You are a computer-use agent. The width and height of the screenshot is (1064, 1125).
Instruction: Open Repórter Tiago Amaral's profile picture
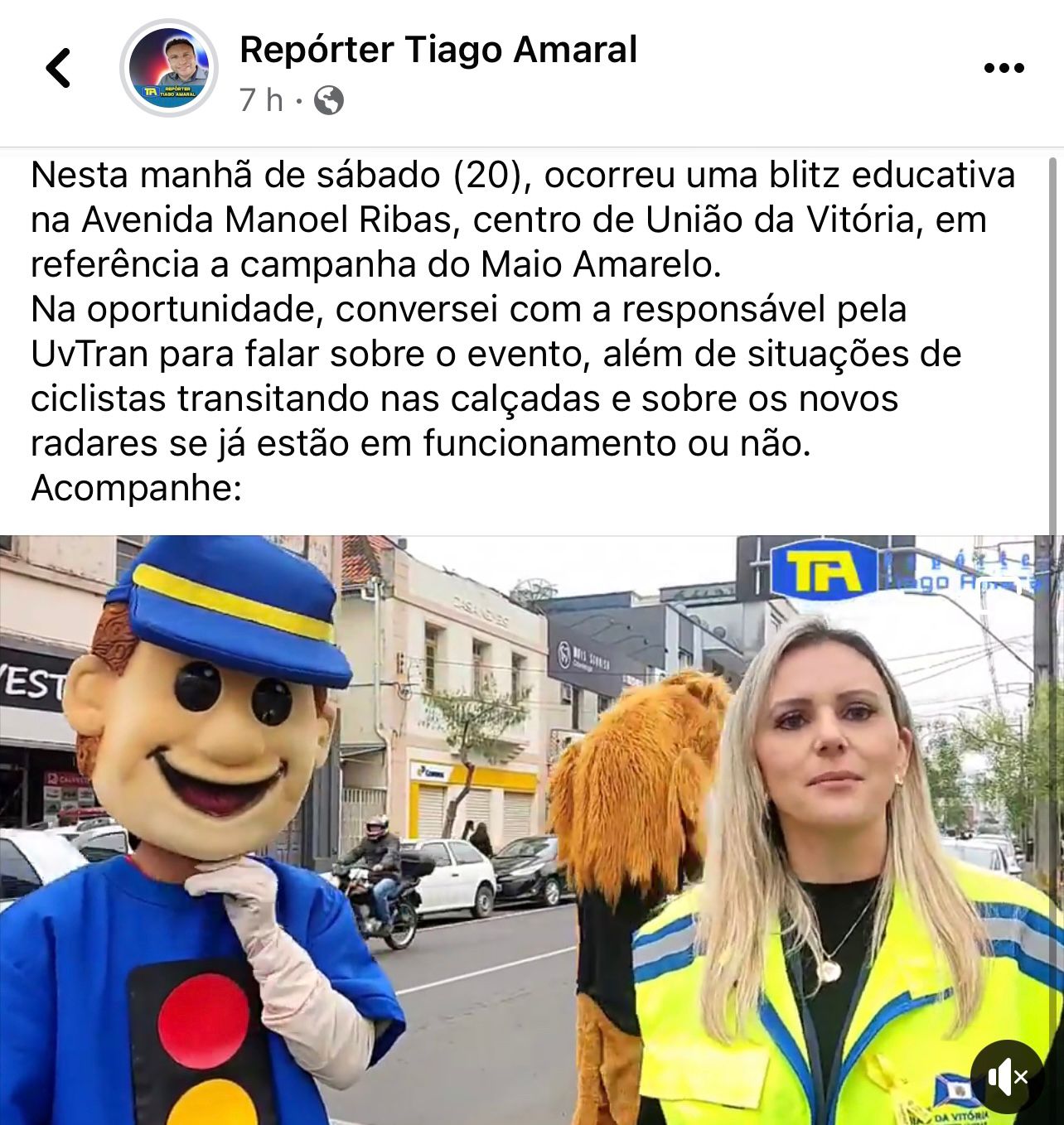tap(169, 68)
